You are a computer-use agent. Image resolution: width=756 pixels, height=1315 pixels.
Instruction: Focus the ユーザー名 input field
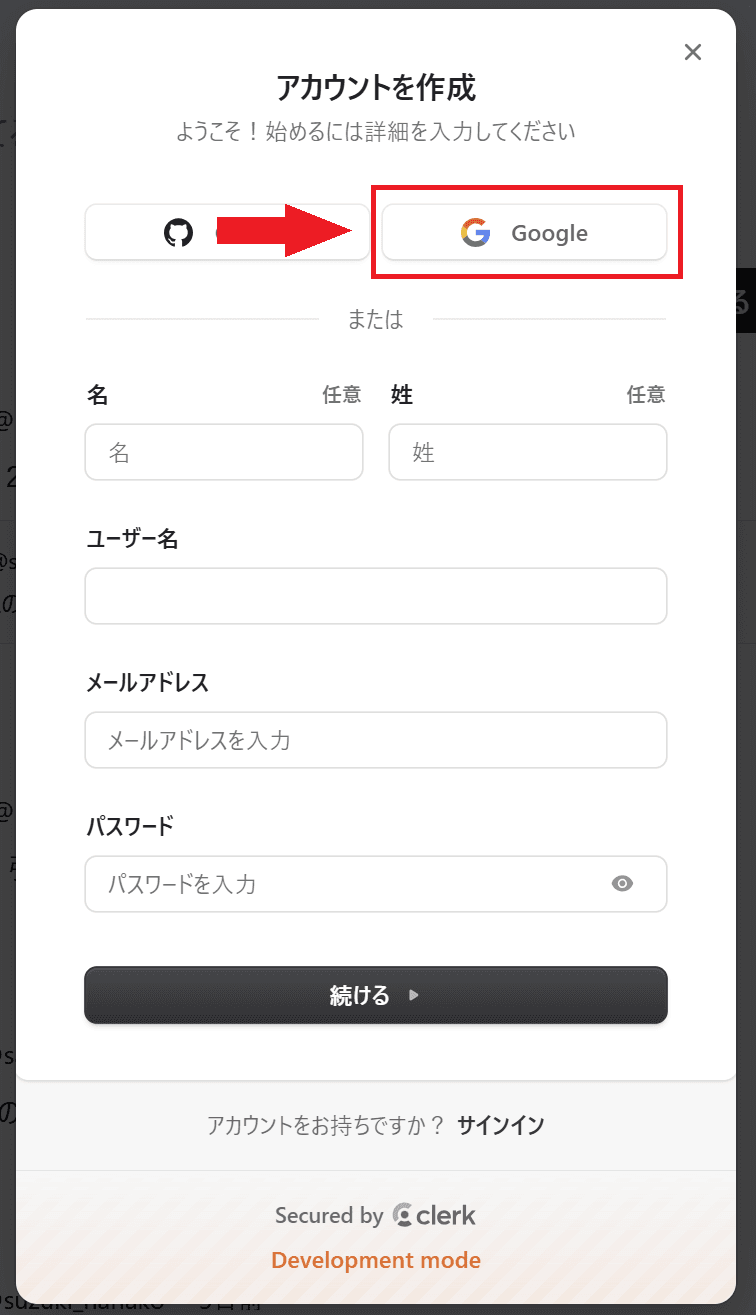375,596
